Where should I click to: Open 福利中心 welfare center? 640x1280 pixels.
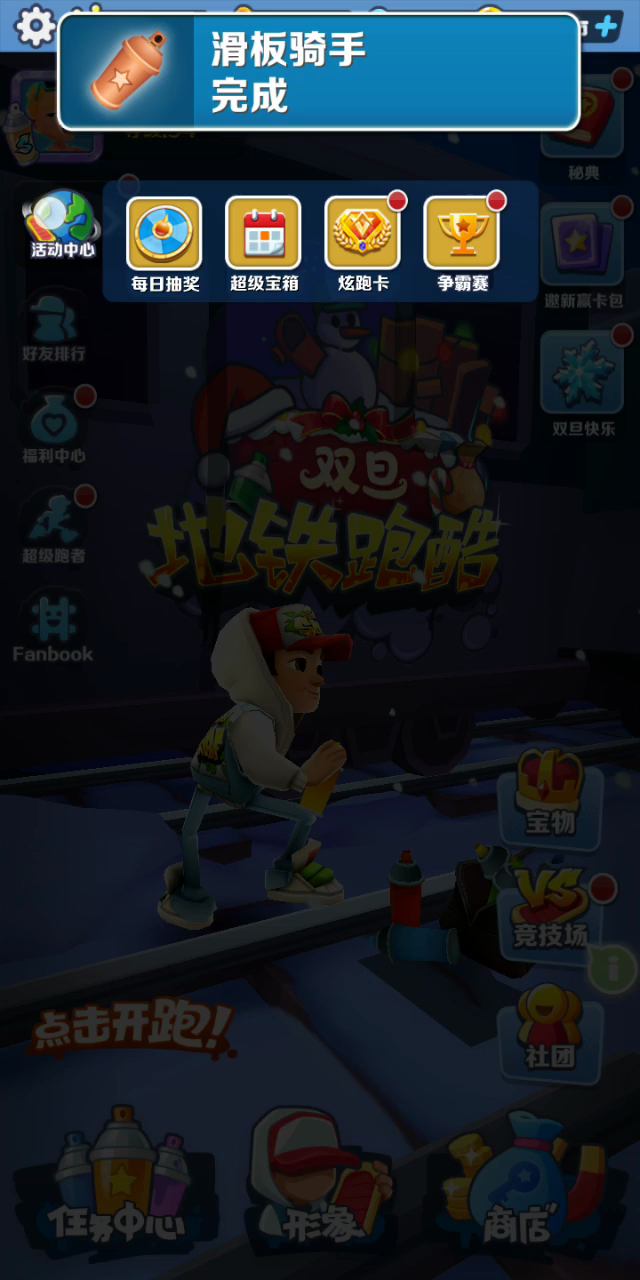[54, 425]
